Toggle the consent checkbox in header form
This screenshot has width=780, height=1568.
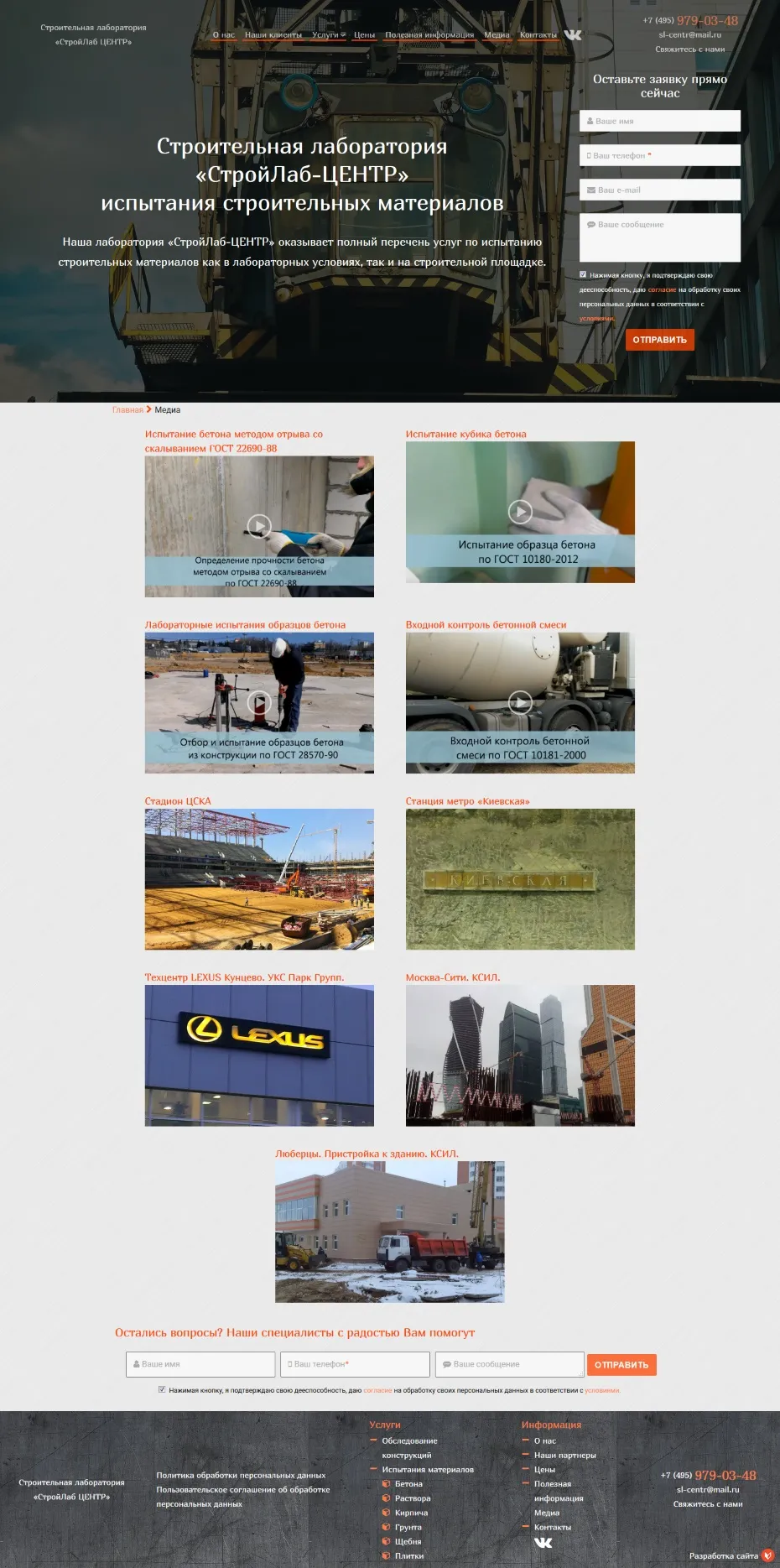(583, 274)
